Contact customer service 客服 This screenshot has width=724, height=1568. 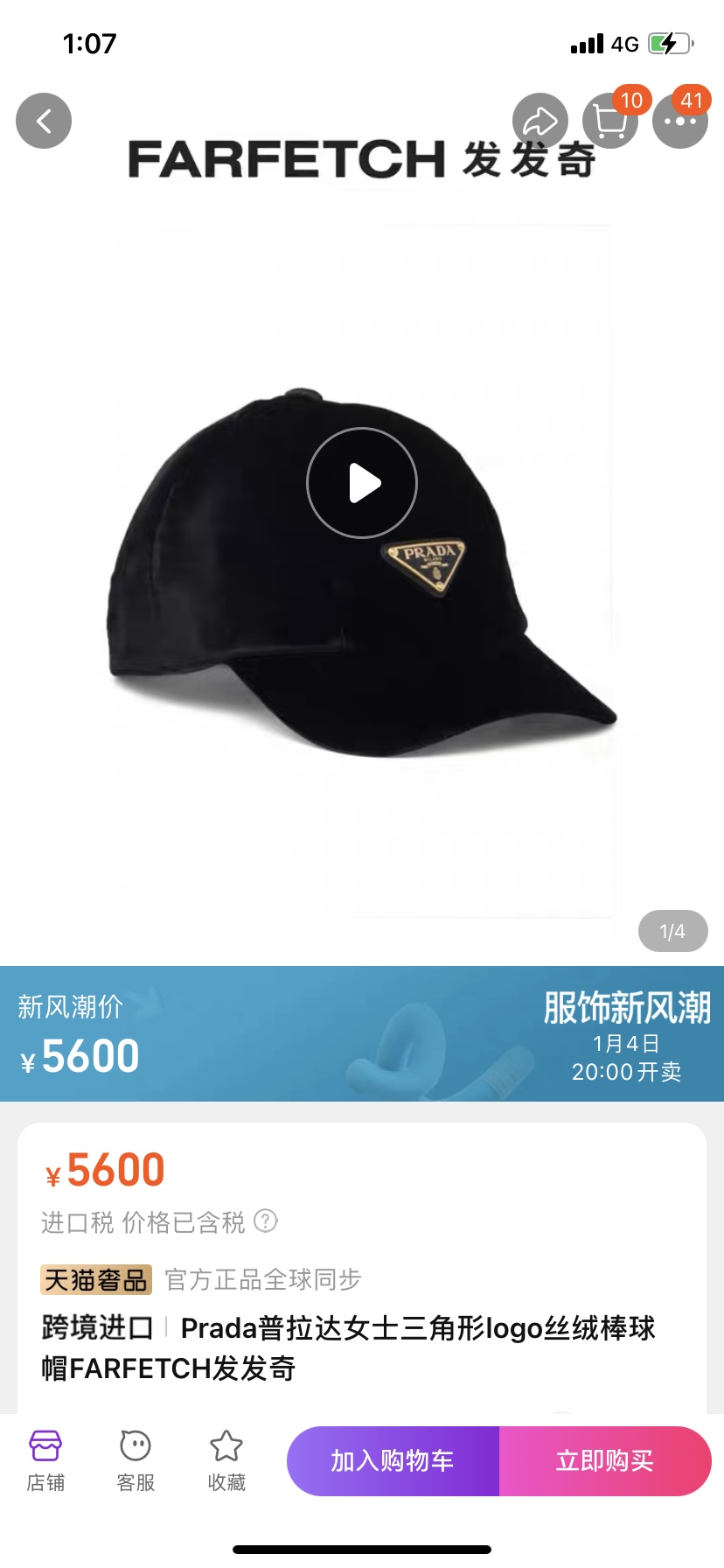pyautogui.click(x=136, y=1460)
